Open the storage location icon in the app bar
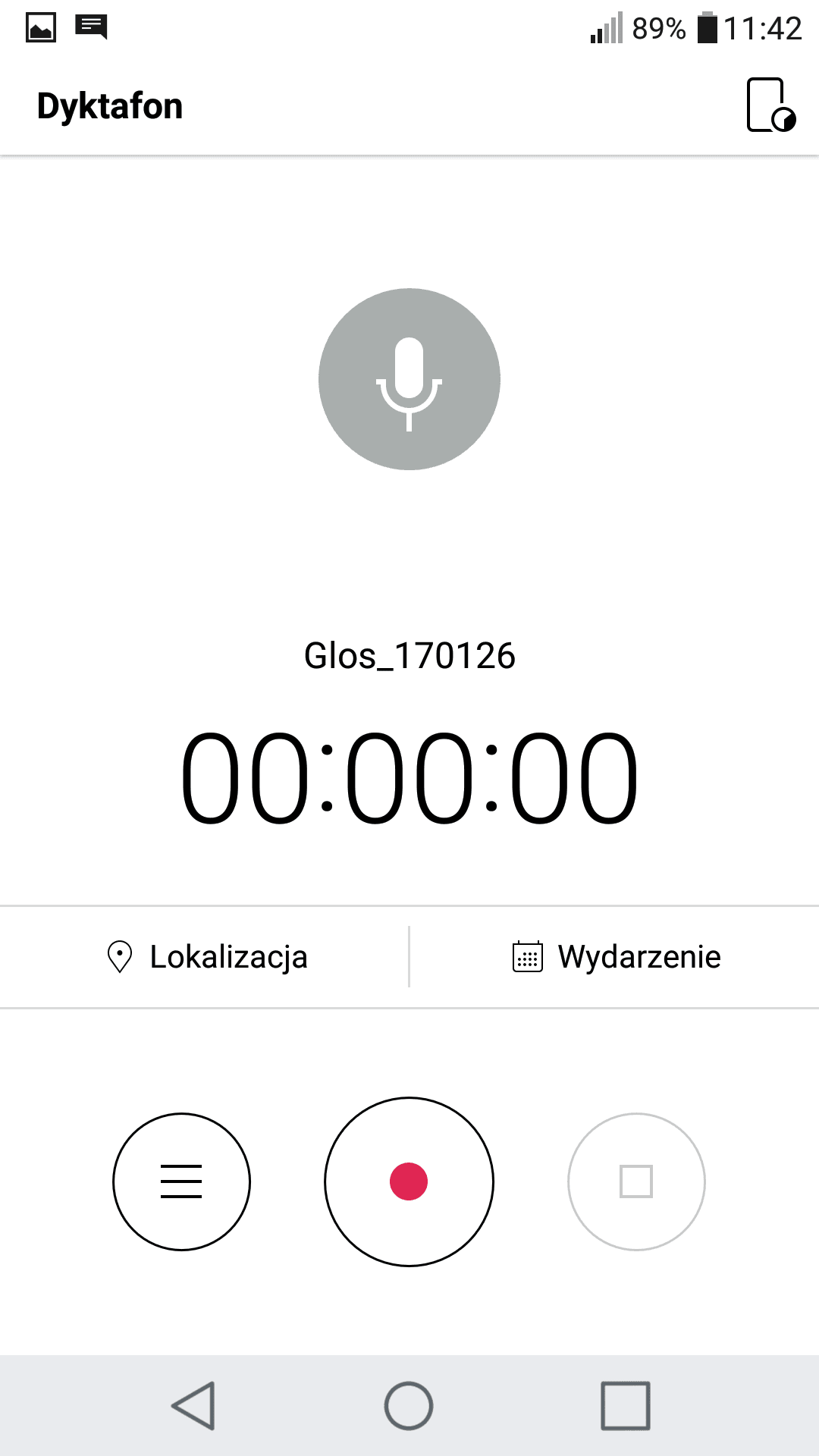 (x=770, y=105)
